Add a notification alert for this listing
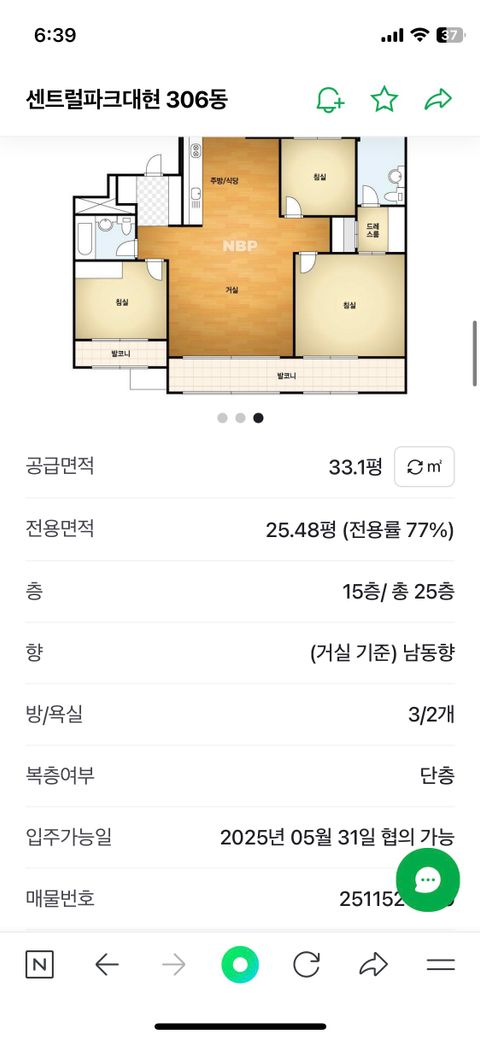 click(330, 100)
